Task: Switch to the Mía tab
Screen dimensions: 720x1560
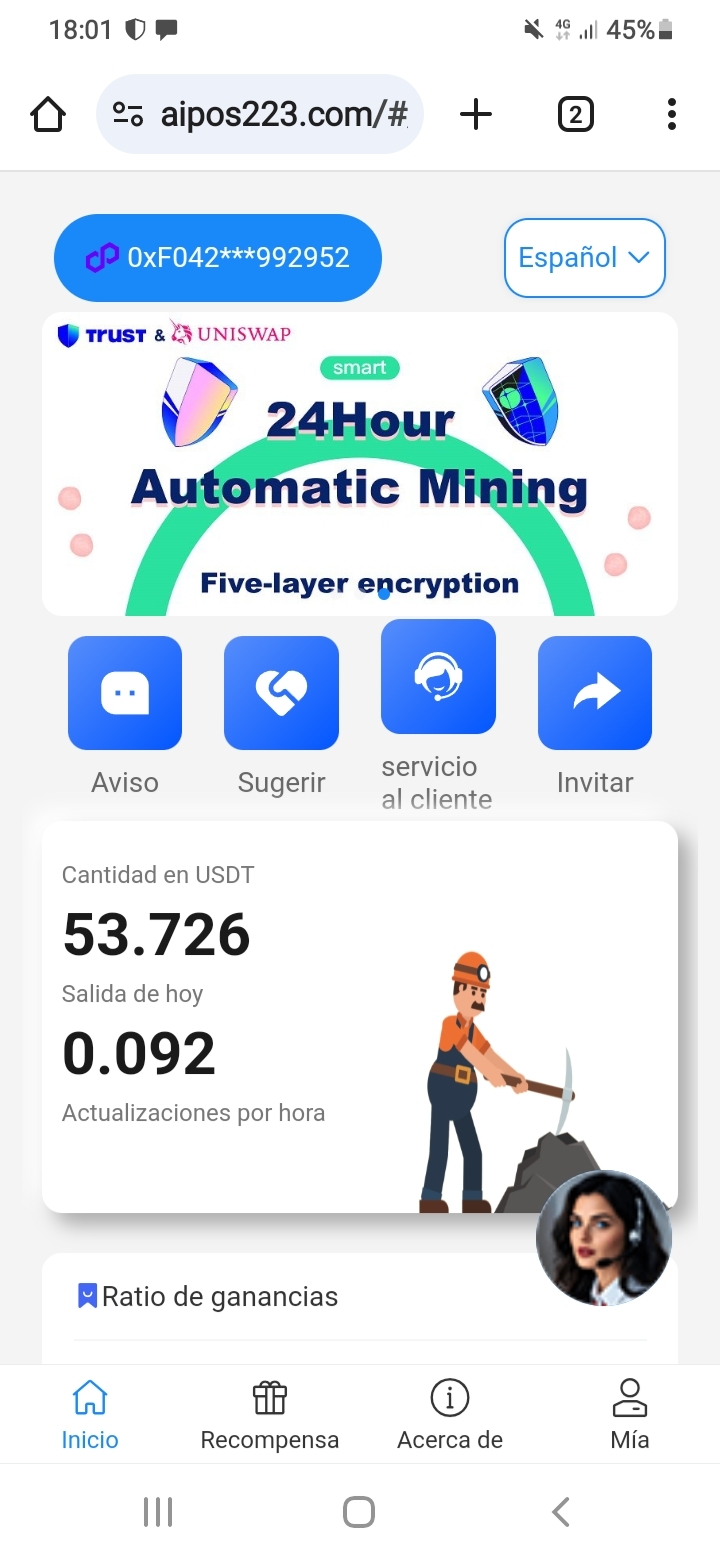Action: click(630, 1414)
